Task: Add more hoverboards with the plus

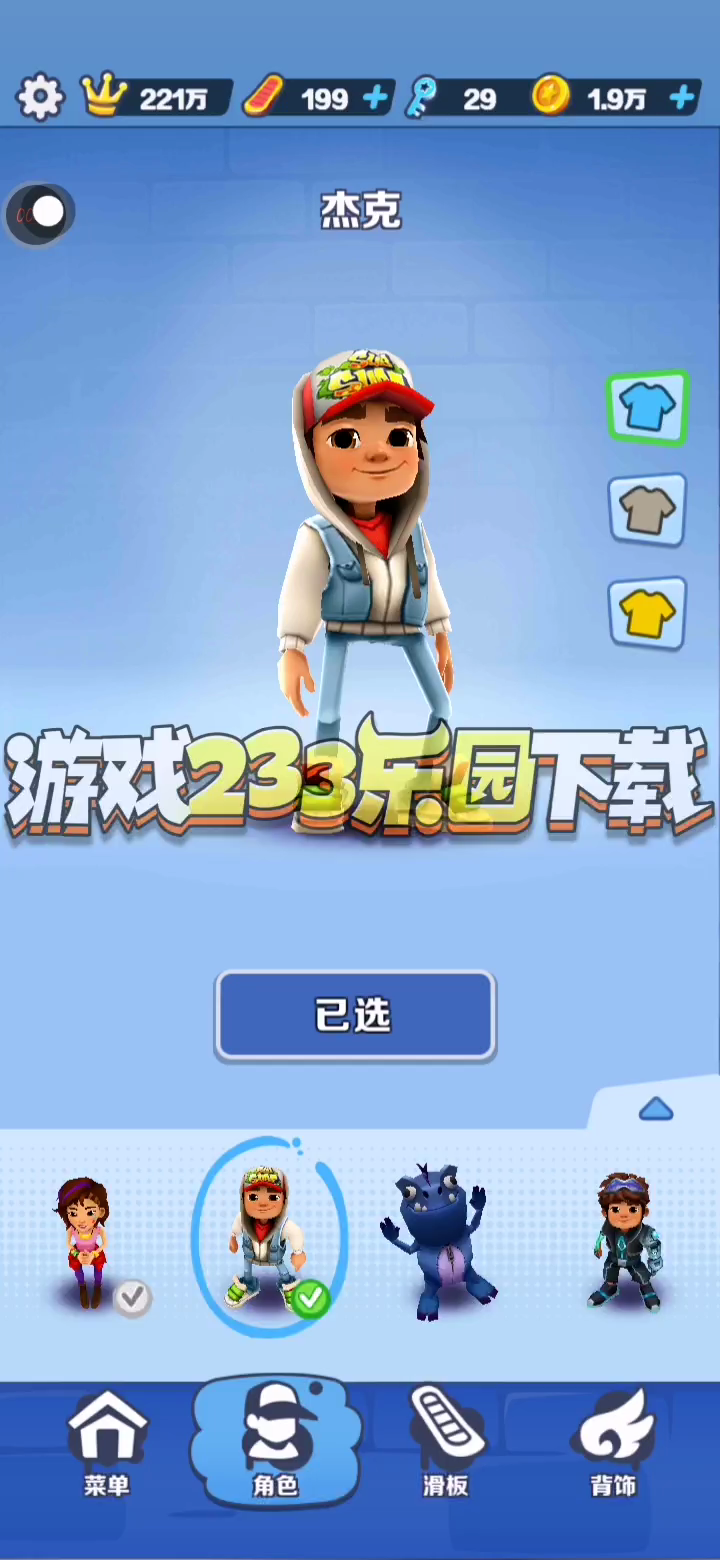Action: pyautogui.click(x=375, y=98)
